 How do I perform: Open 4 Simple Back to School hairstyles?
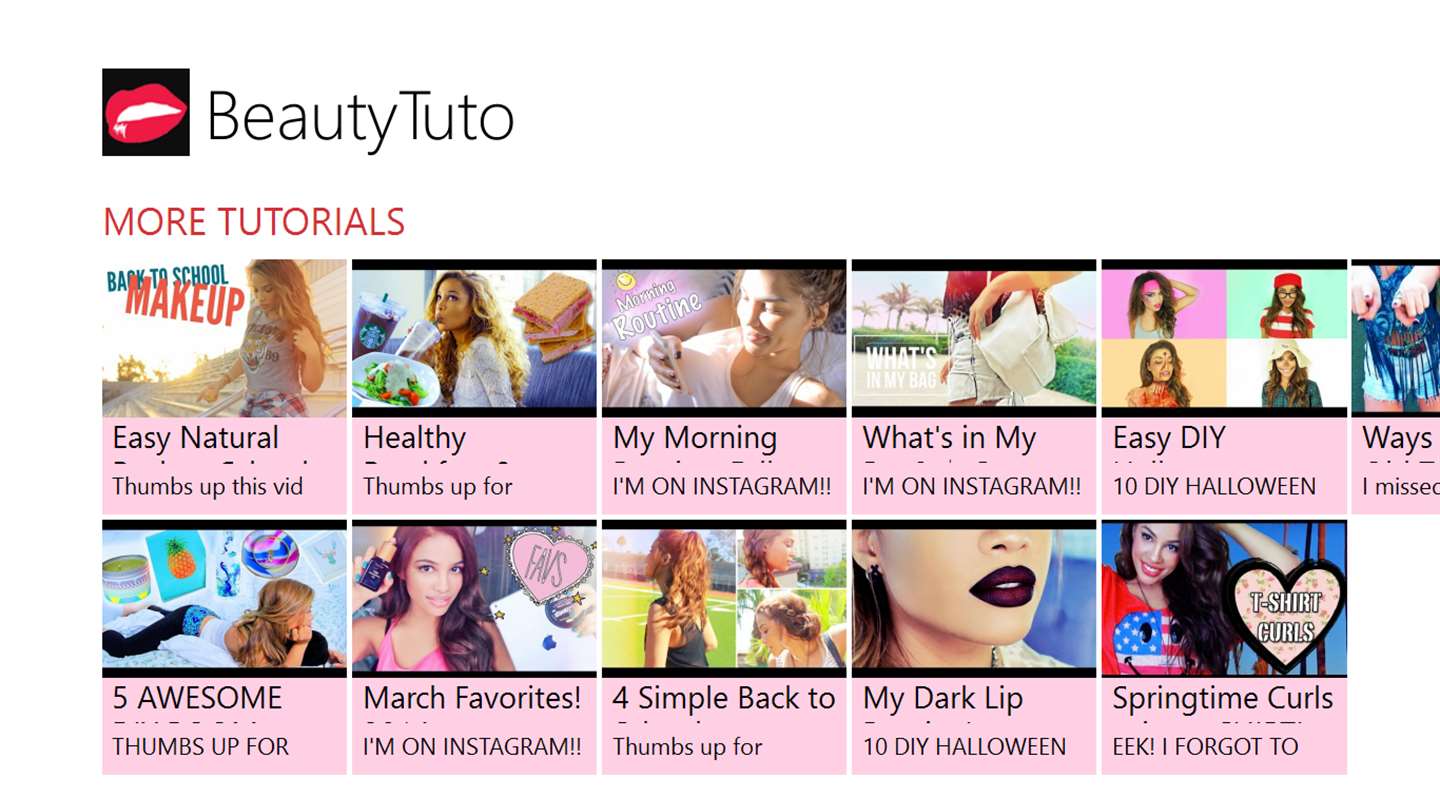[x=724, y=647]
